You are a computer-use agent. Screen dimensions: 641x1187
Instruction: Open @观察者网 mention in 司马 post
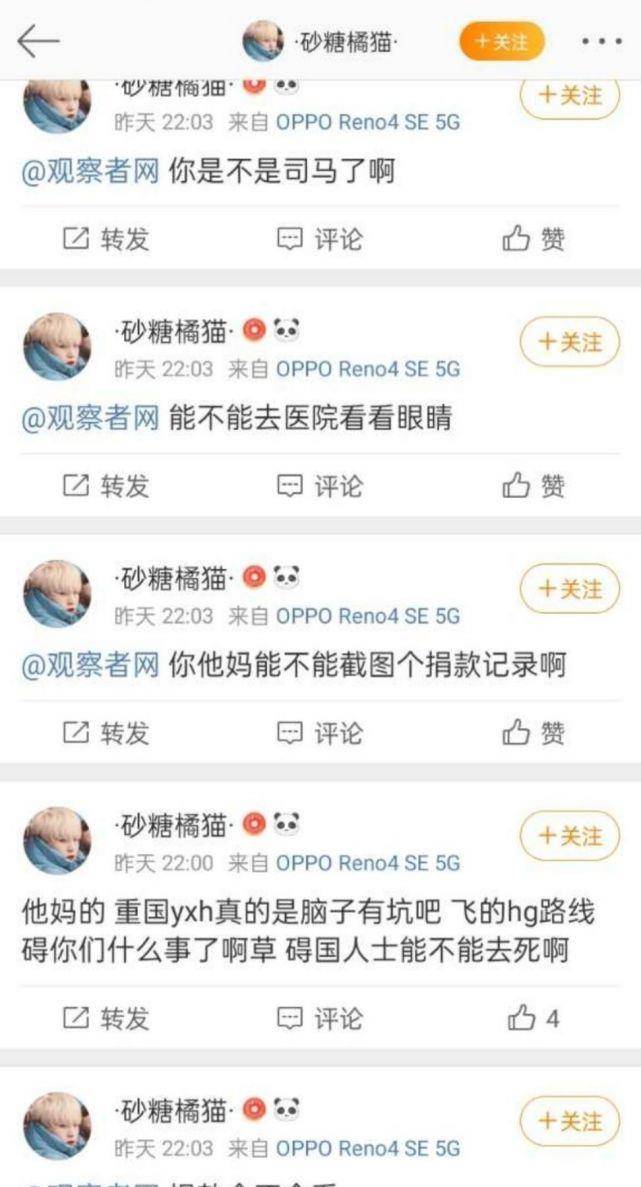[x=90, y=172]
